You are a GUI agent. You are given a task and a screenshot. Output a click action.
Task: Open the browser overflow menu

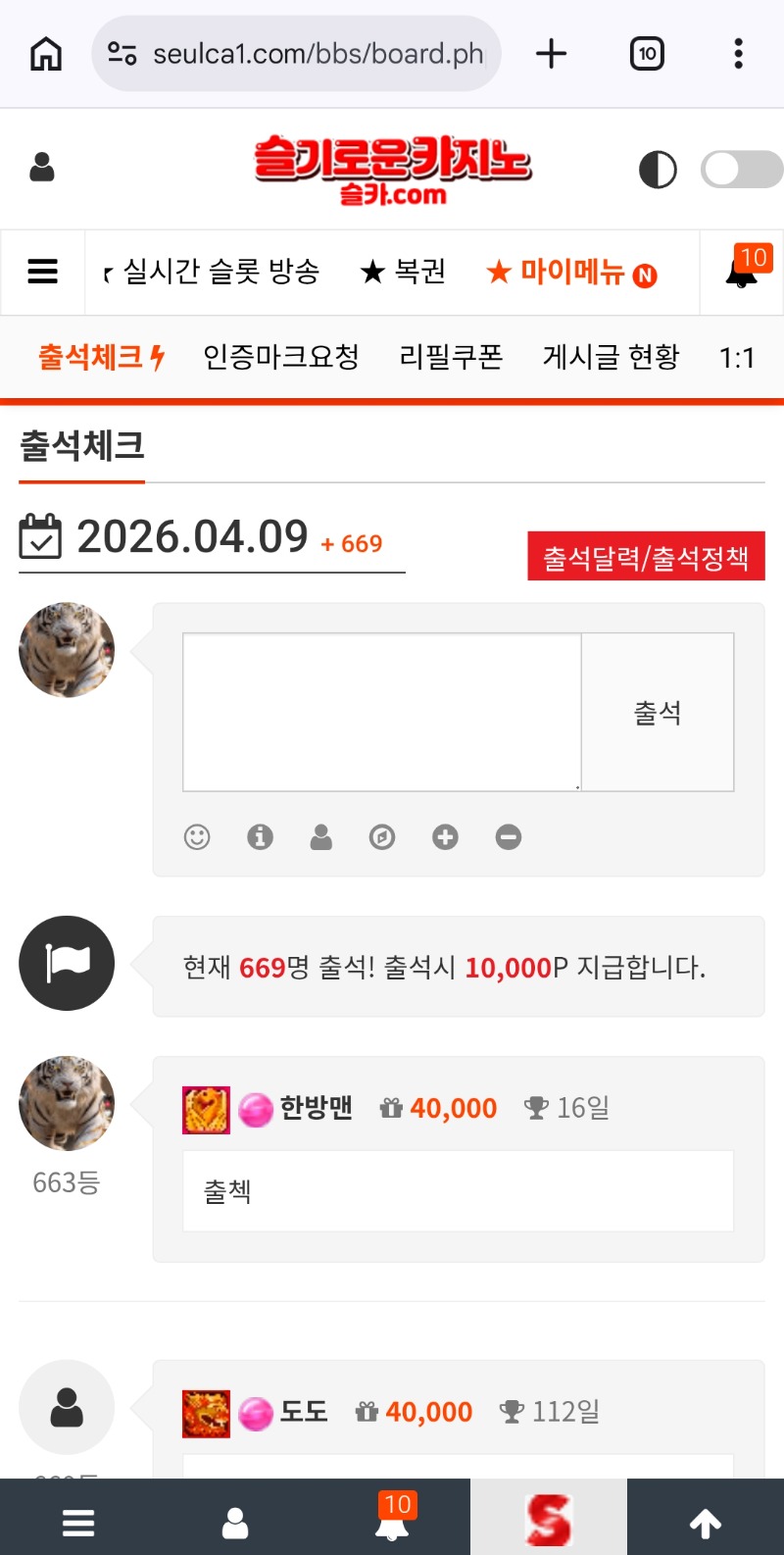(738, 54)
